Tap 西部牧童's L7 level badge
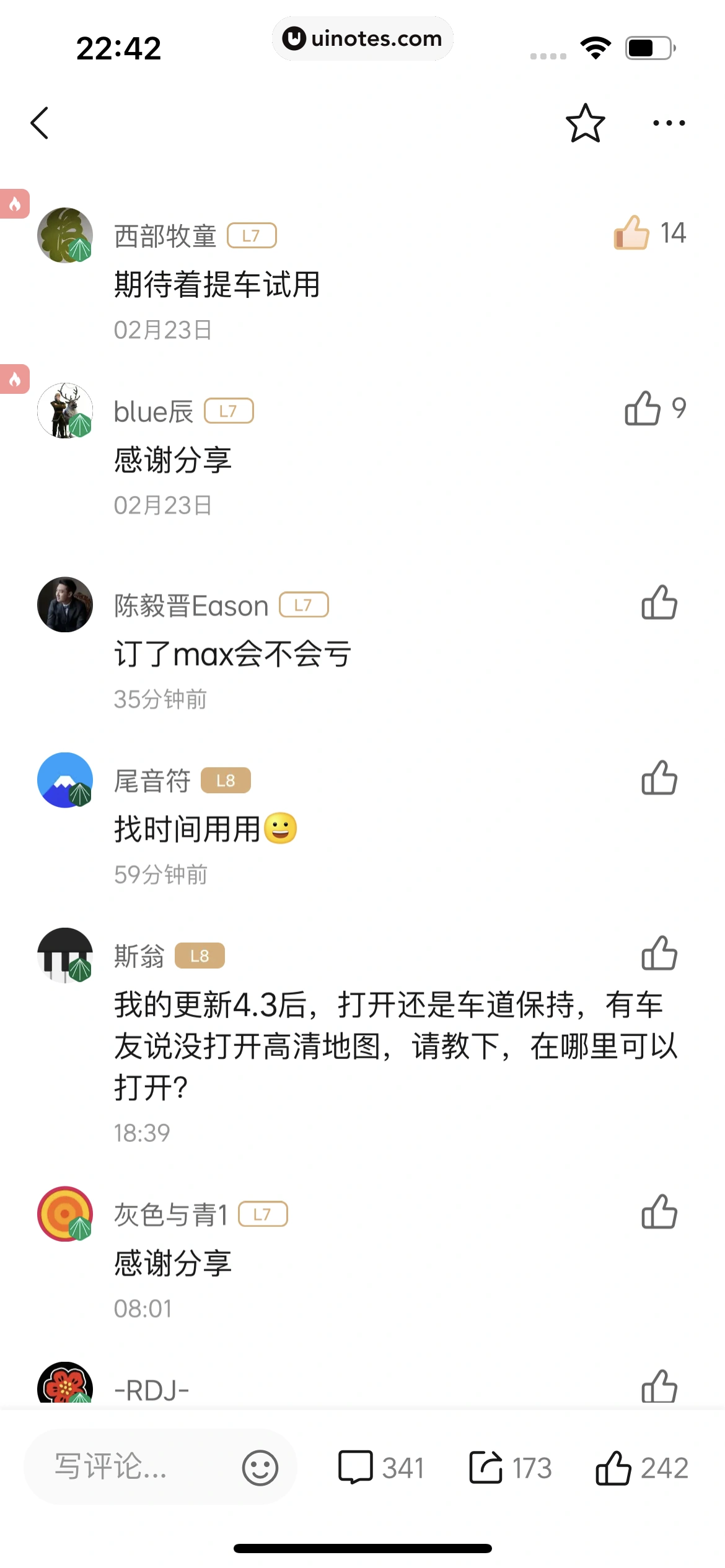 point(252,236)
